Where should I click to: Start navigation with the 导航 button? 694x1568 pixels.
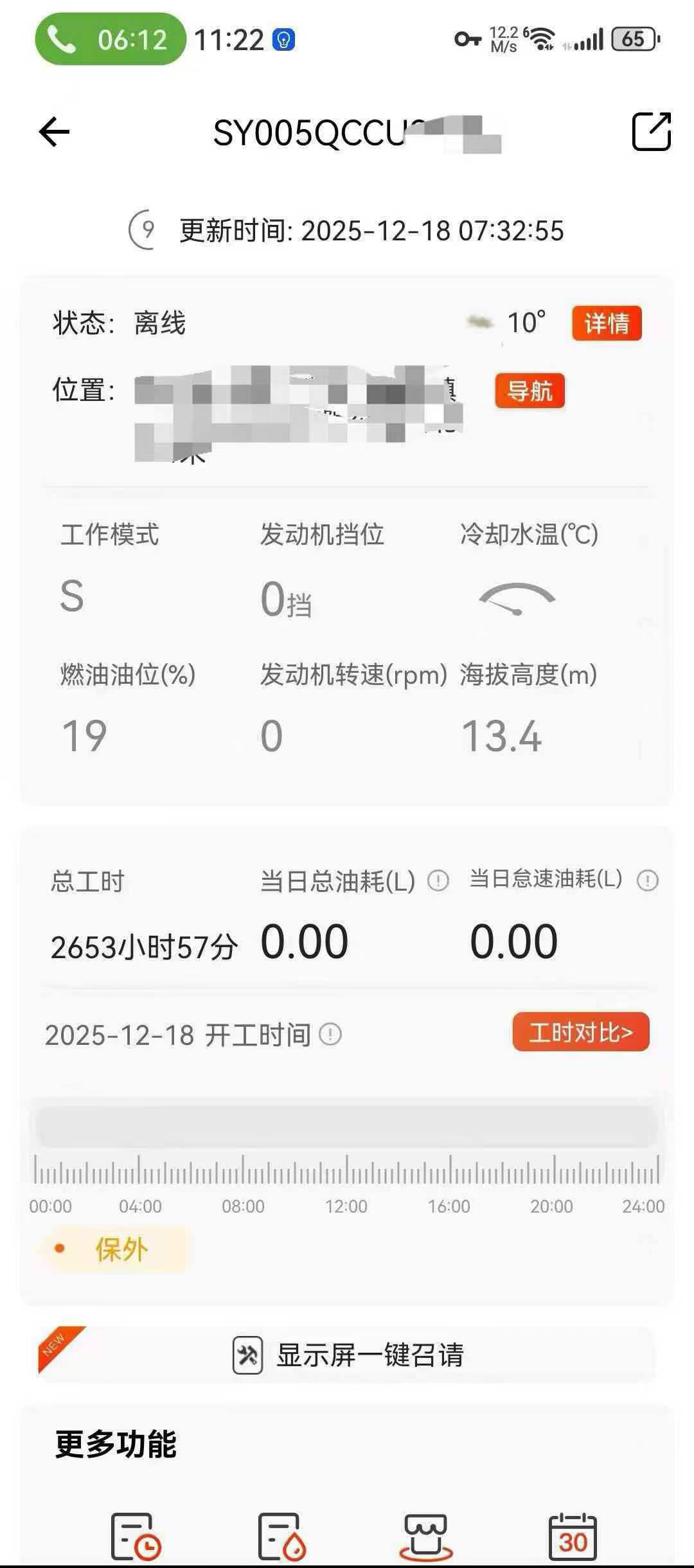tap(529, 391)
